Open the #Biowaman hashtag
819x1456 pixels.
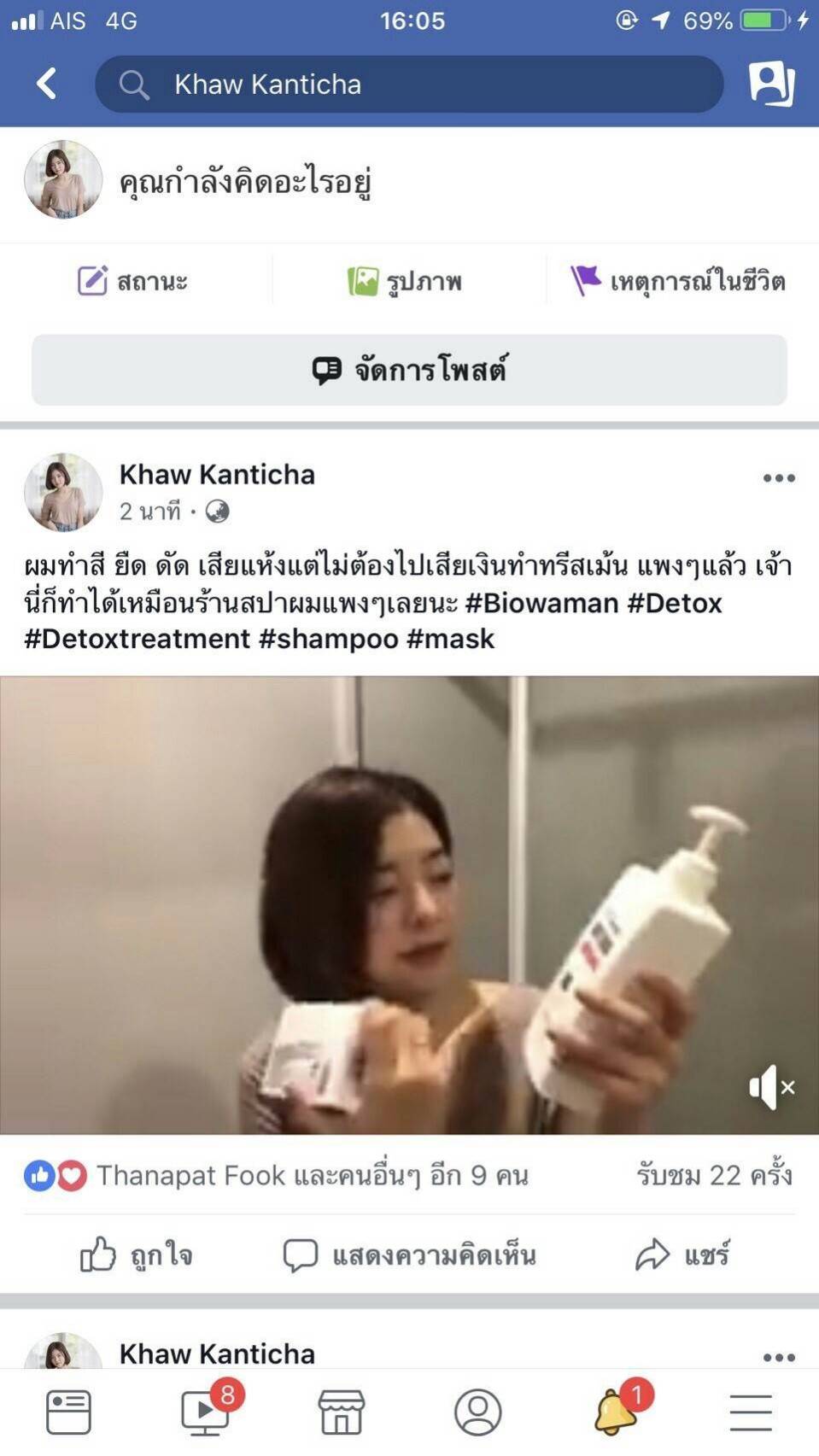tap(541, 603)
